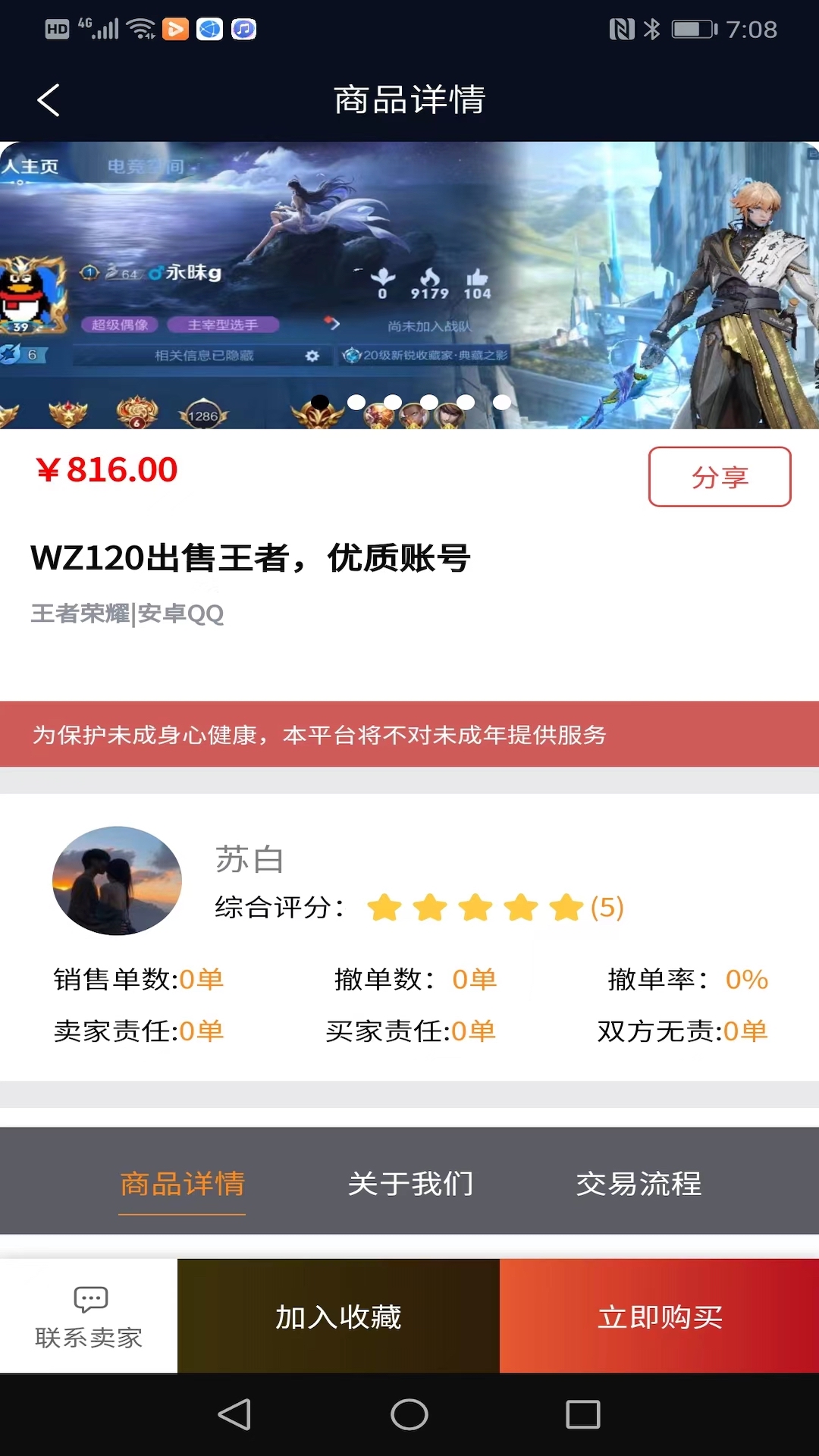
Task: Tap the red minors protection notice banner
Action: tap(409, 733)
